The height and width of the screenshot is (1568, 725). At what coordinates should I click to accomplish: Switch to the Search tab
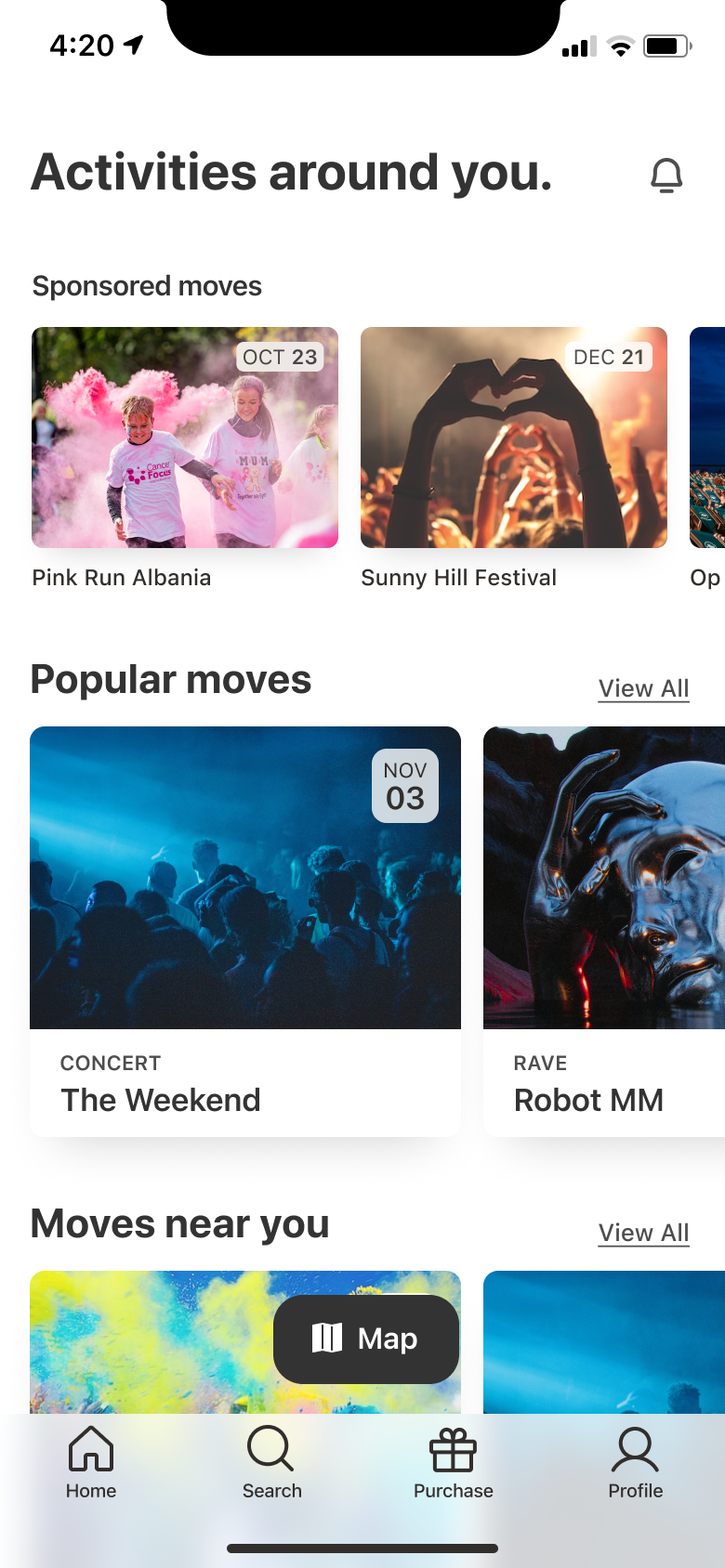(x=271, y=1462)
